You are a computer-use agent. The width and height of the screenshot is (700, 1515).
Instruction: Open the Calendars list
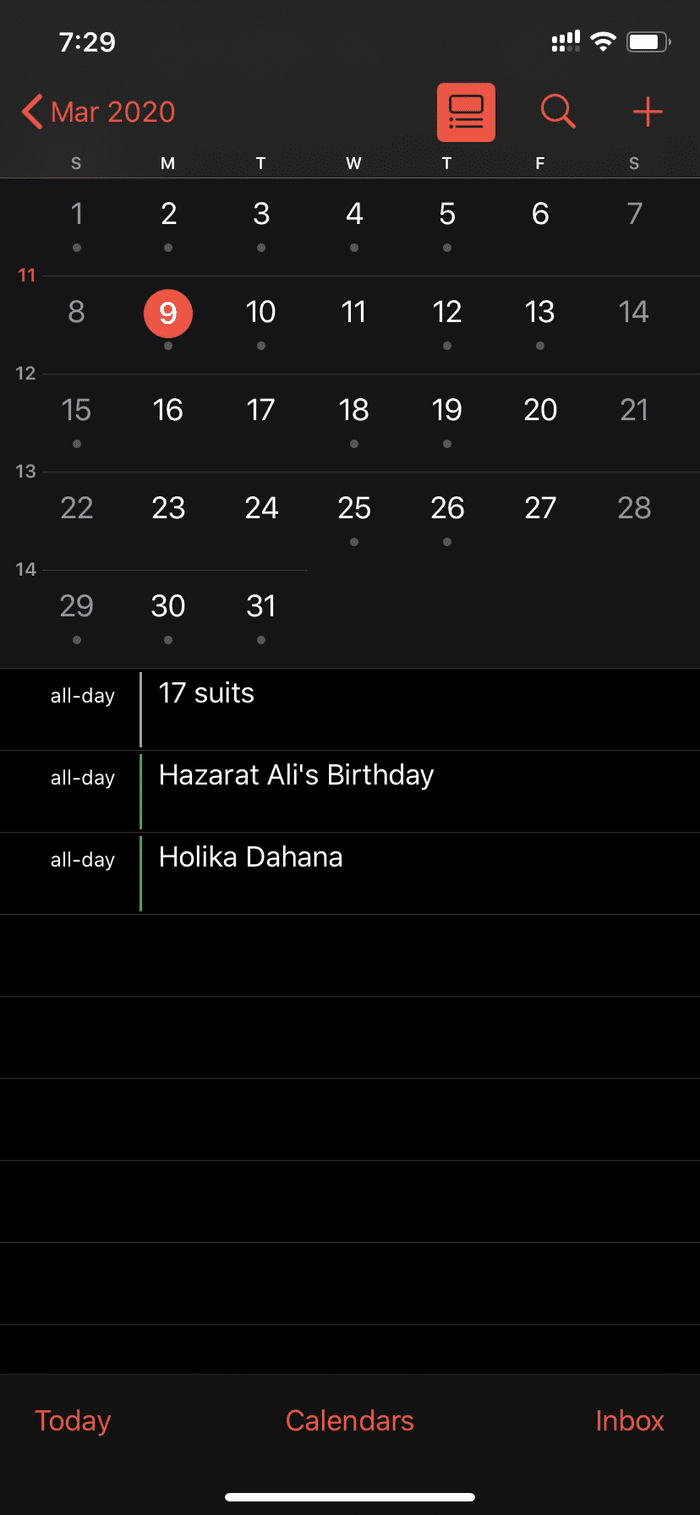(x=350, y=1421)
